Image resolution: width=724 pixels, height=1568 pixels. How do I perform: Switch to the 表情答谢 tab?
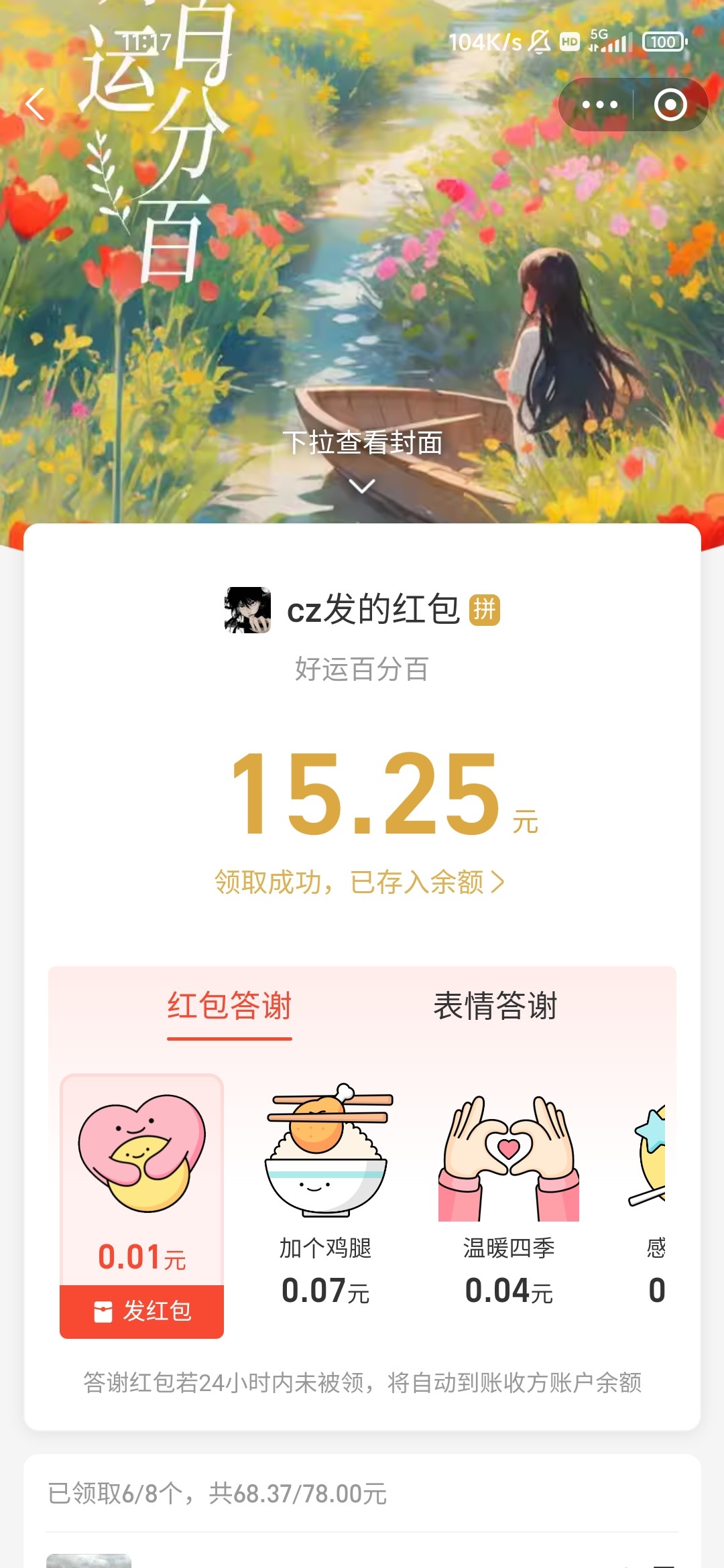tap(495, 1006)
